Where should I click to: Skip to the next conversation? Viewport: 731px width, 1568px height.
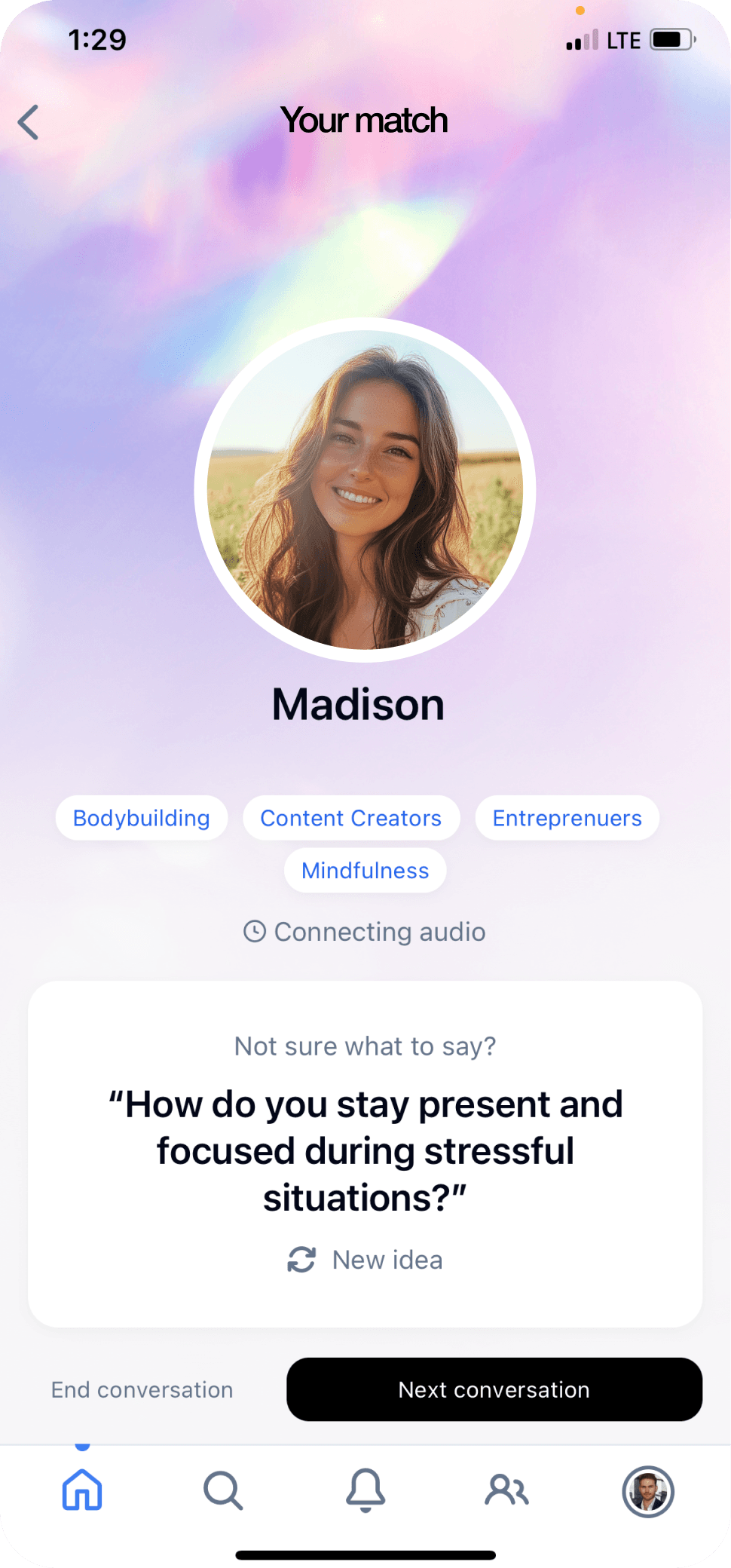click(494, 1389)
